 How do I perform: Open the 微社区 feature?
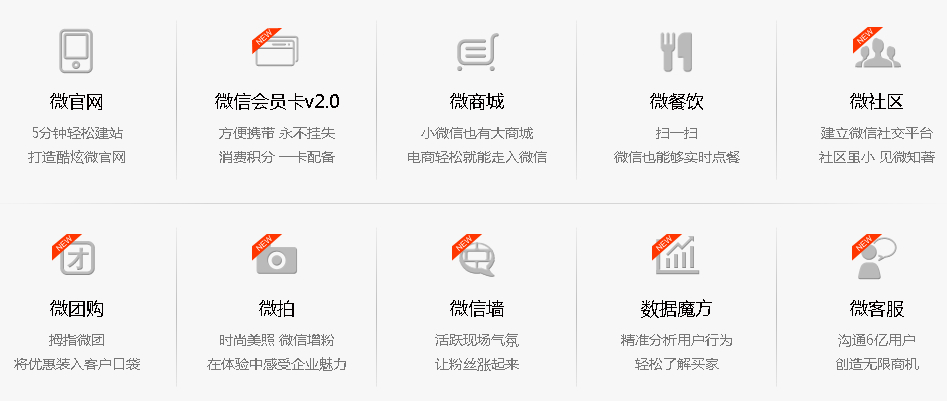coord(877,101)
